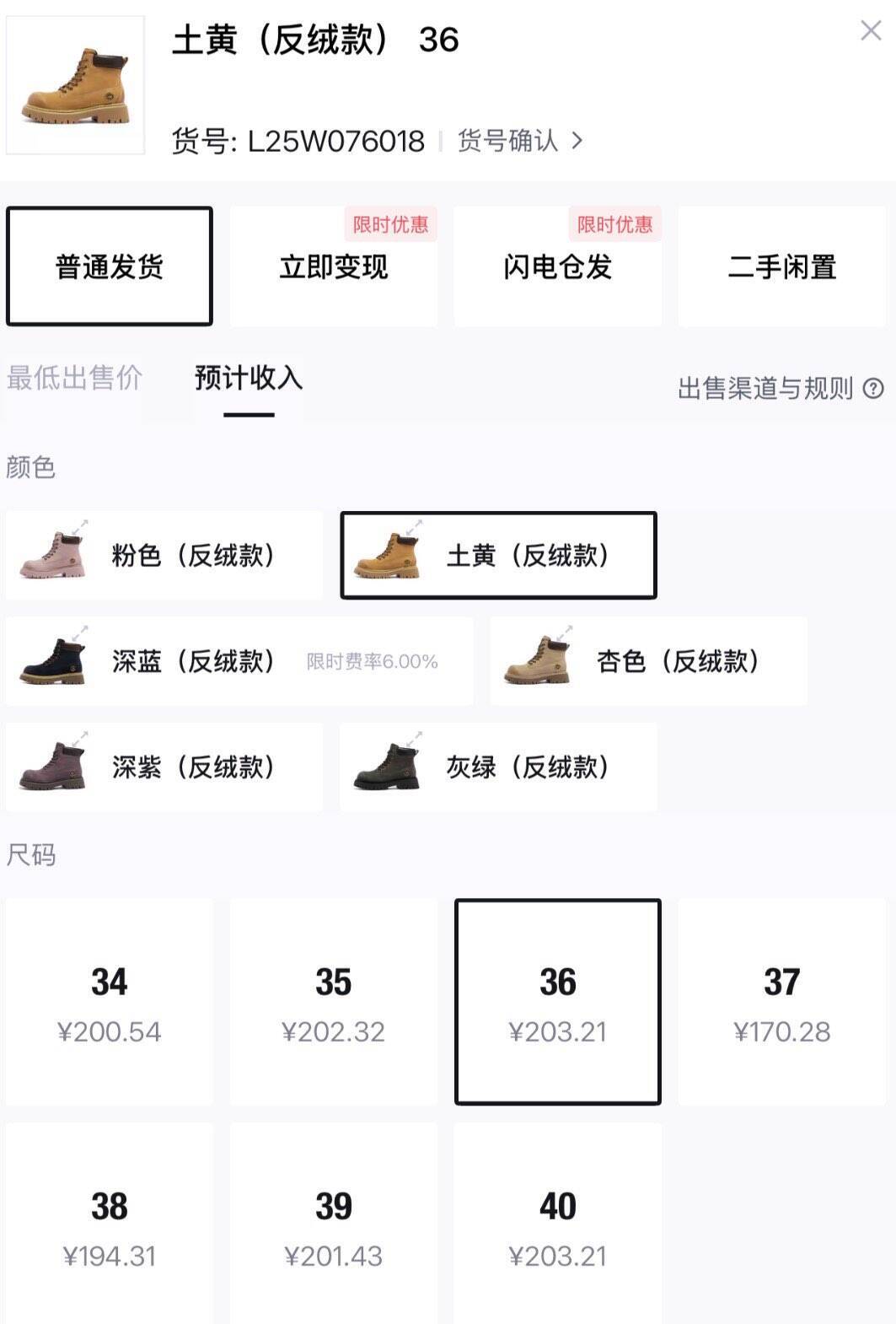
Task: Tap the boot product thumbnail
Action: (76, 85)
